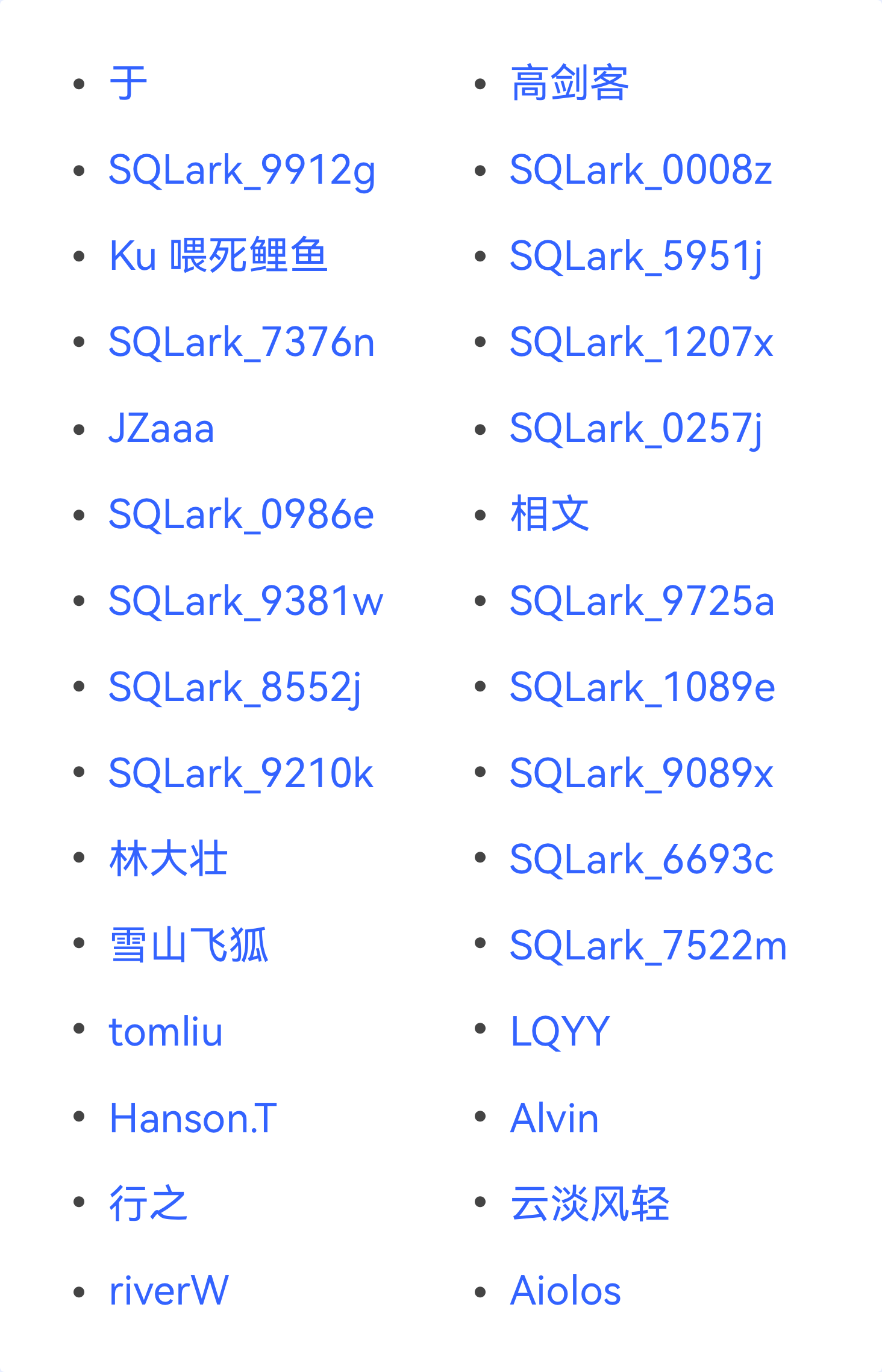The width and height of the screenshot is (882, 1372).
Task: Open the JZaaa user link
Action: 161,429
